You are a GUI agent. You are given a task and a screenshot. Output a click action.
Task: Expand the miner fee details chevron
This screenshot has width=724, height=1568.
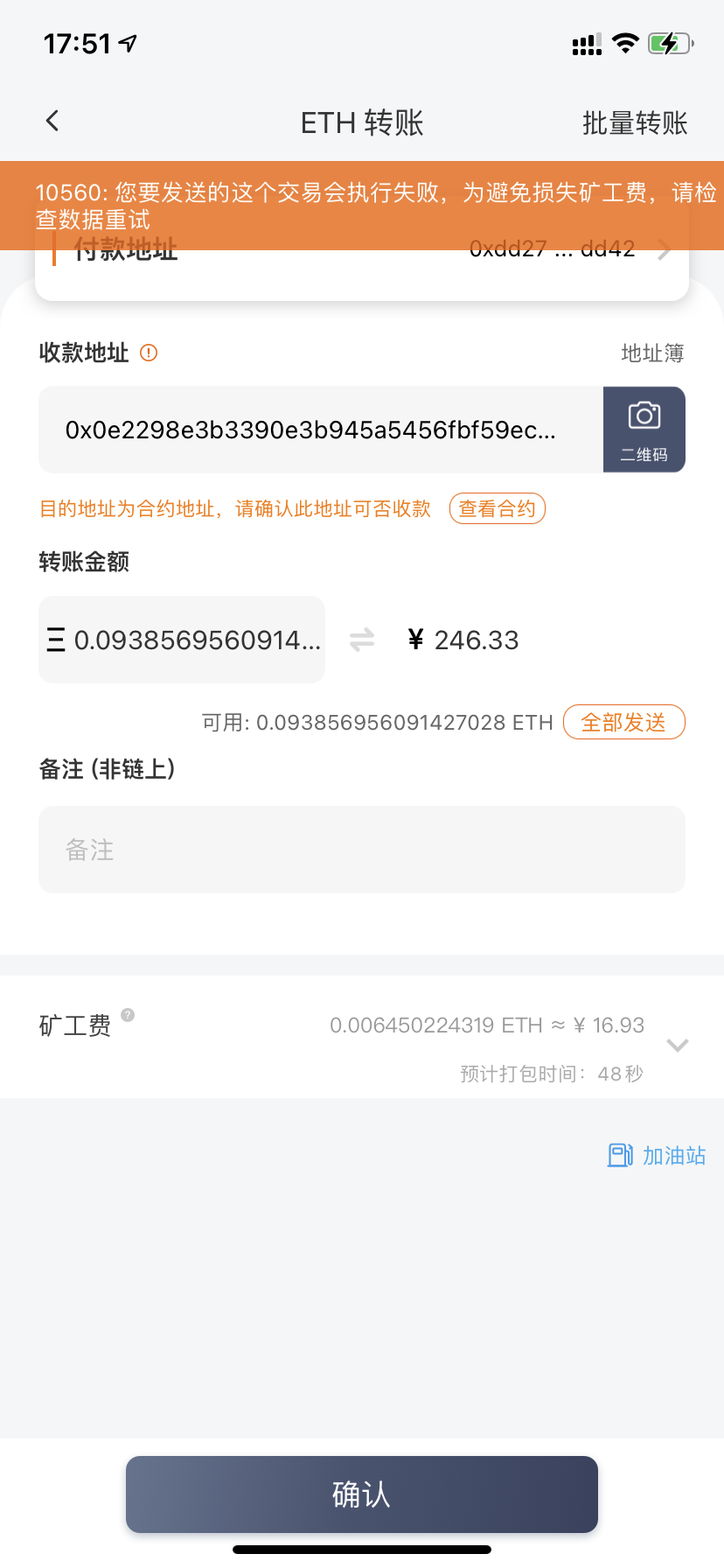[677, 1045]
